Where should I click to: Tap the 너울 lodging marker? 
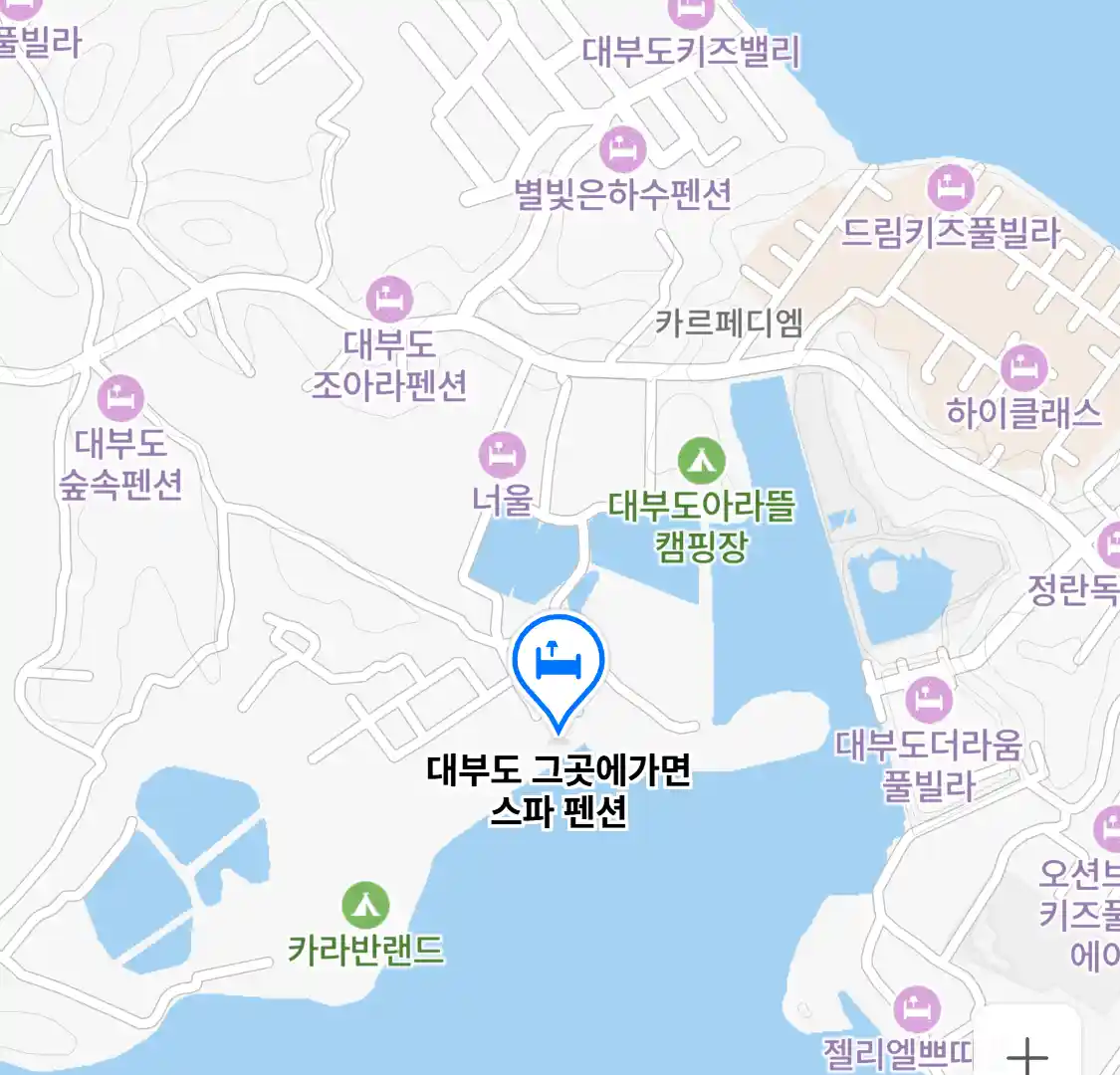click(503, 455)
